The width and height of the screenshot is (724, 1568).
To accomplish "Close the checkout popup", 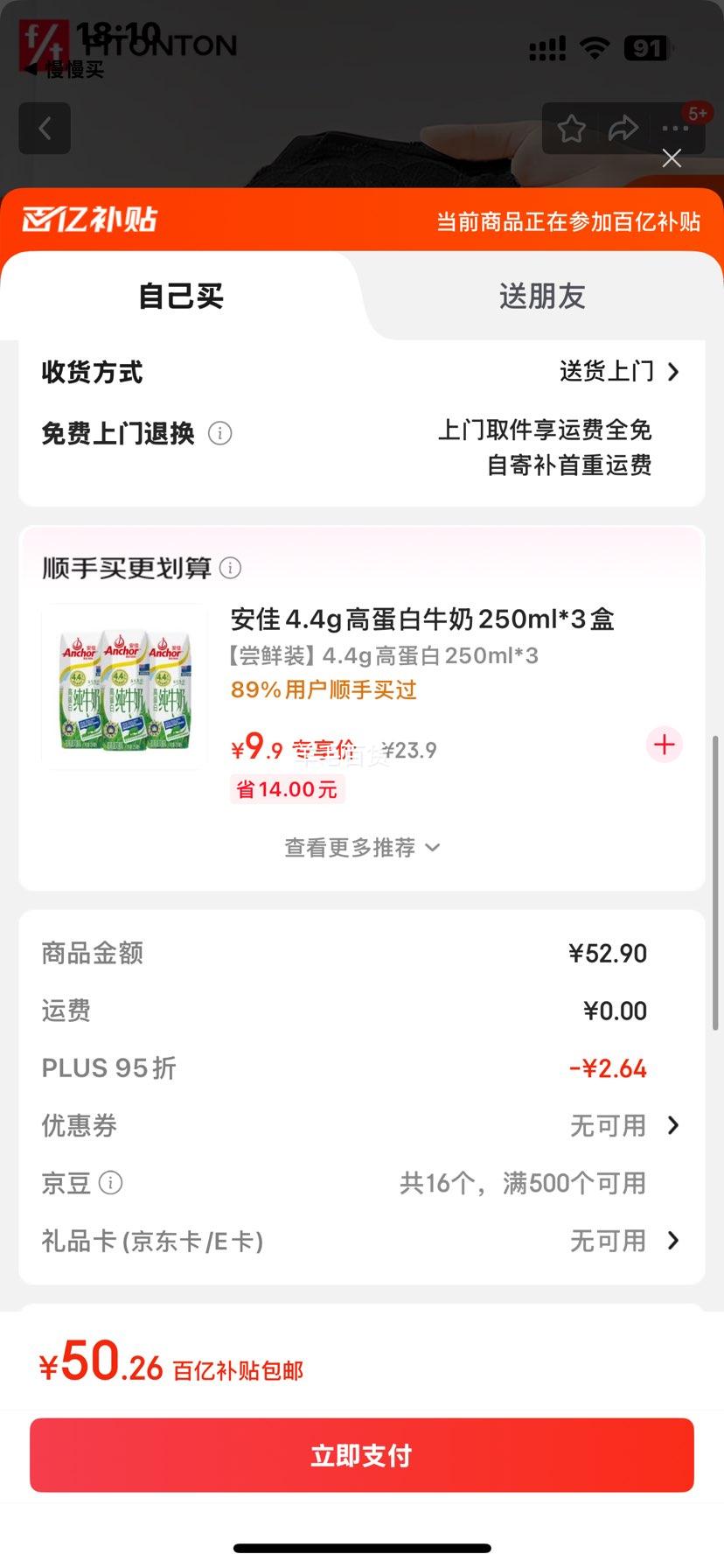I will [x=672, y=158].
